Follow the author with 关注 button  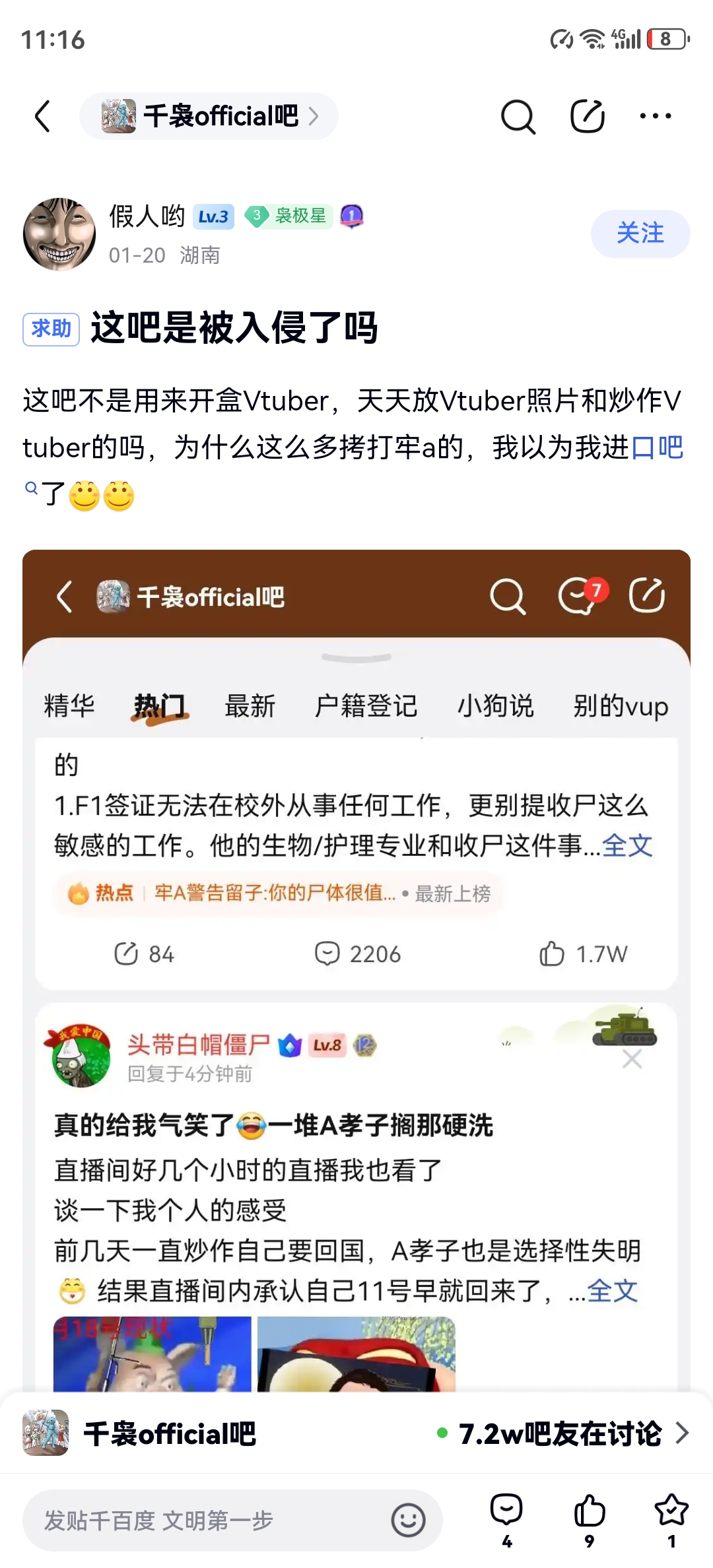(x=640, y=233)
